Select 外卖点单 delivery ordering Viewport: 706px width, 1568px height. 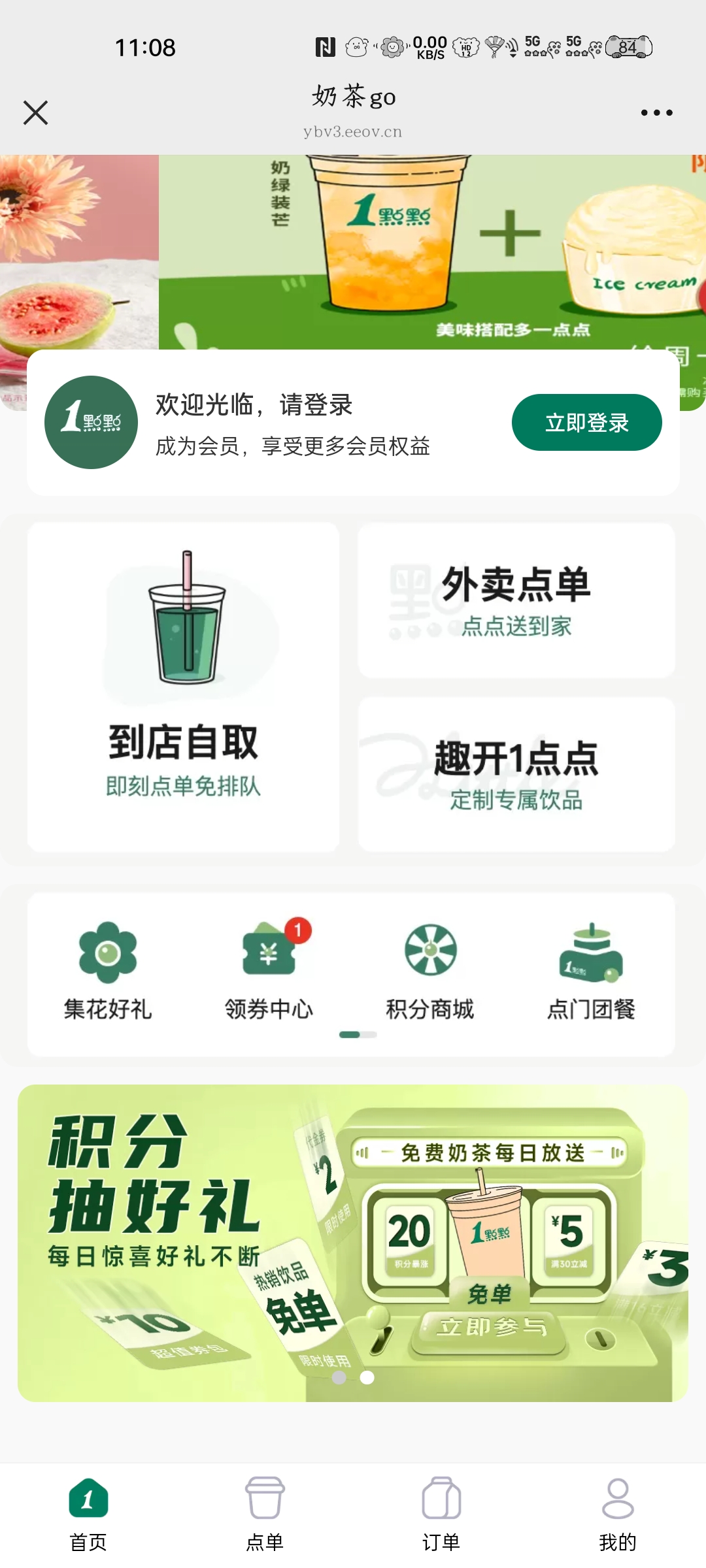(516, 600)
